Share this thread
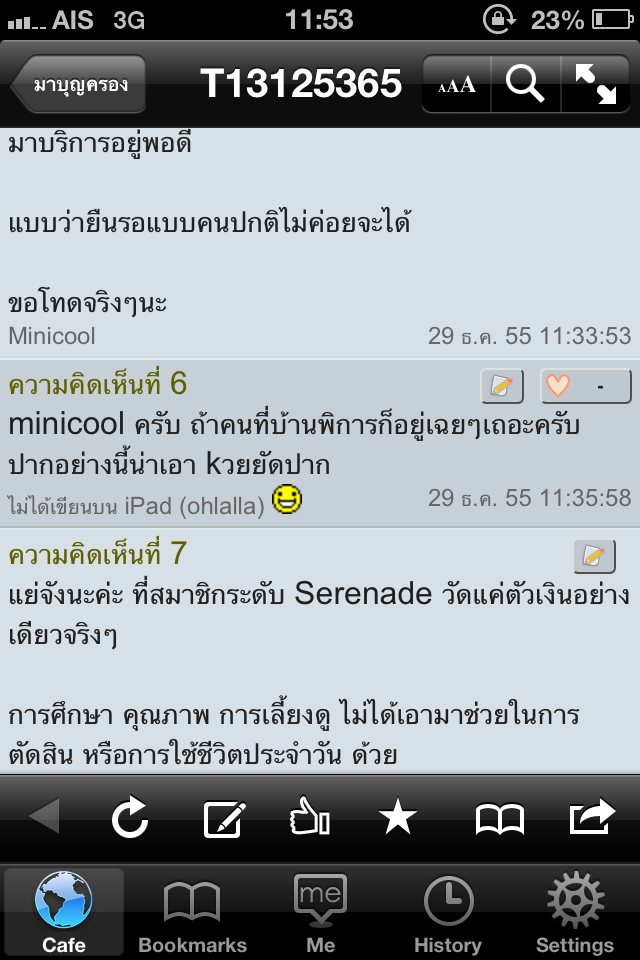The image size is (640, 960). [x=592, y=819]
